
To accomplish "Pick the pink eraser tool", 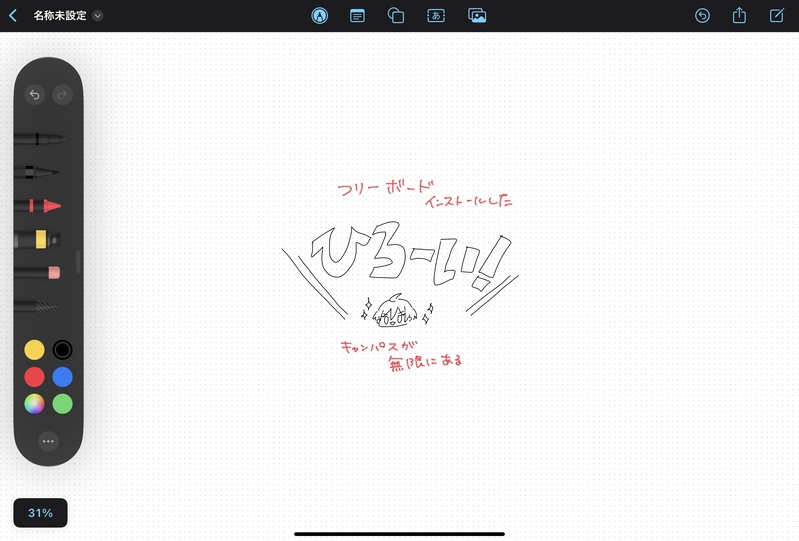I will click(x=40, y=271).
